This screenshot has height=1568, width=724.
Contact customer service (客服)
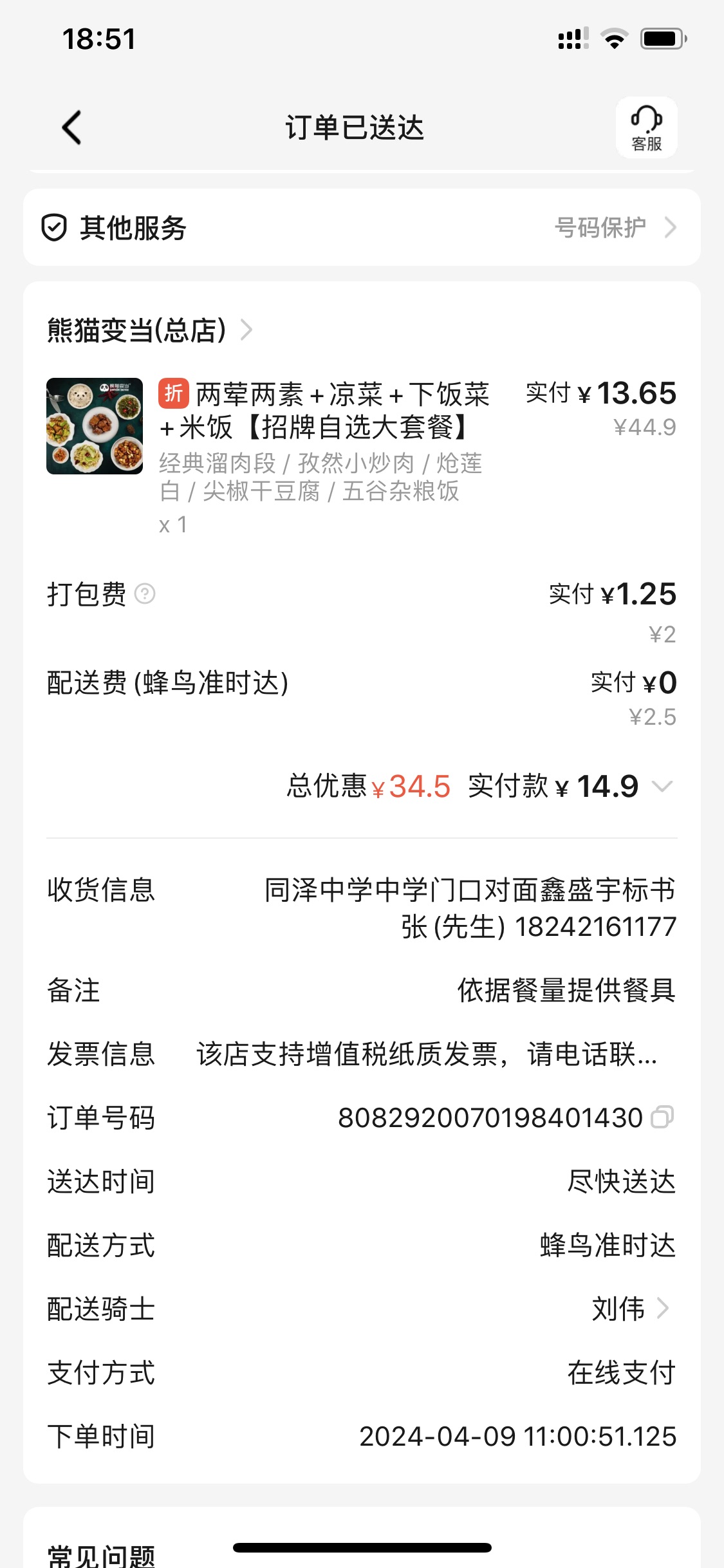646,127
